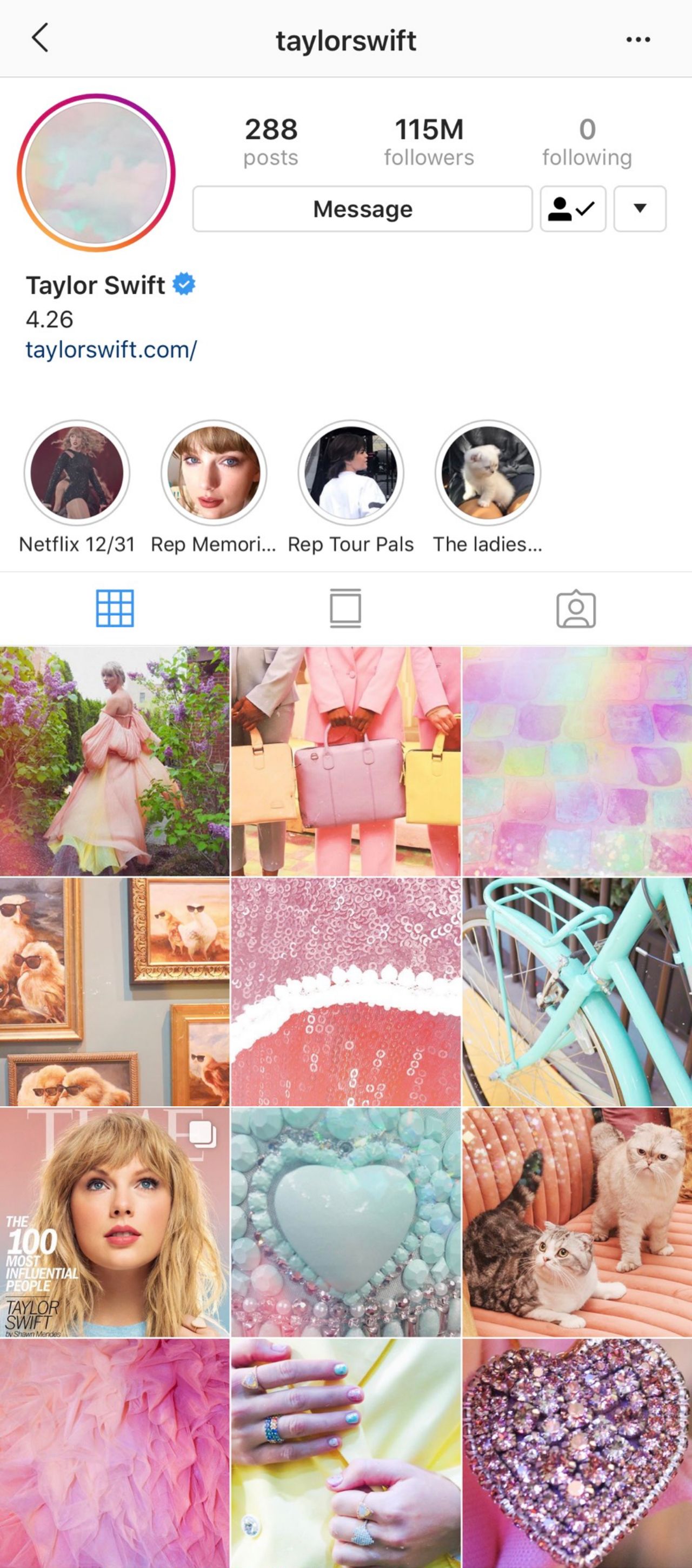View the Rep Tour Pals highlight

[x=350, y=473]
